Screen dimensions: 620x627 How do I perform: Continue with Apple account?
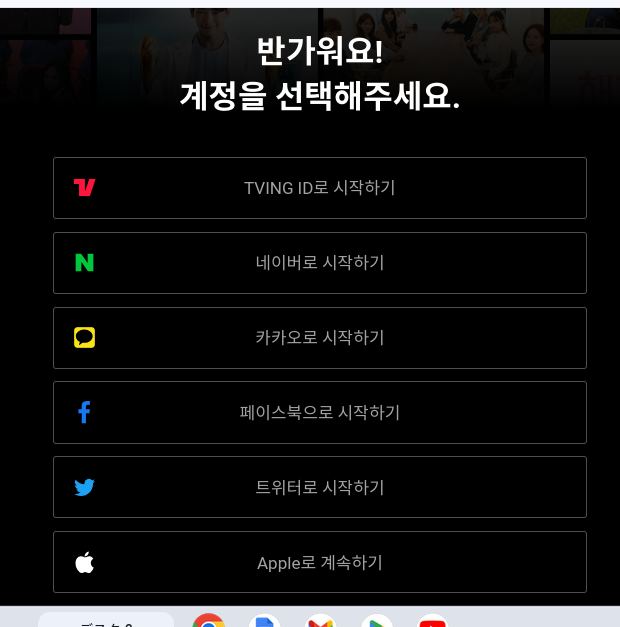319,562
